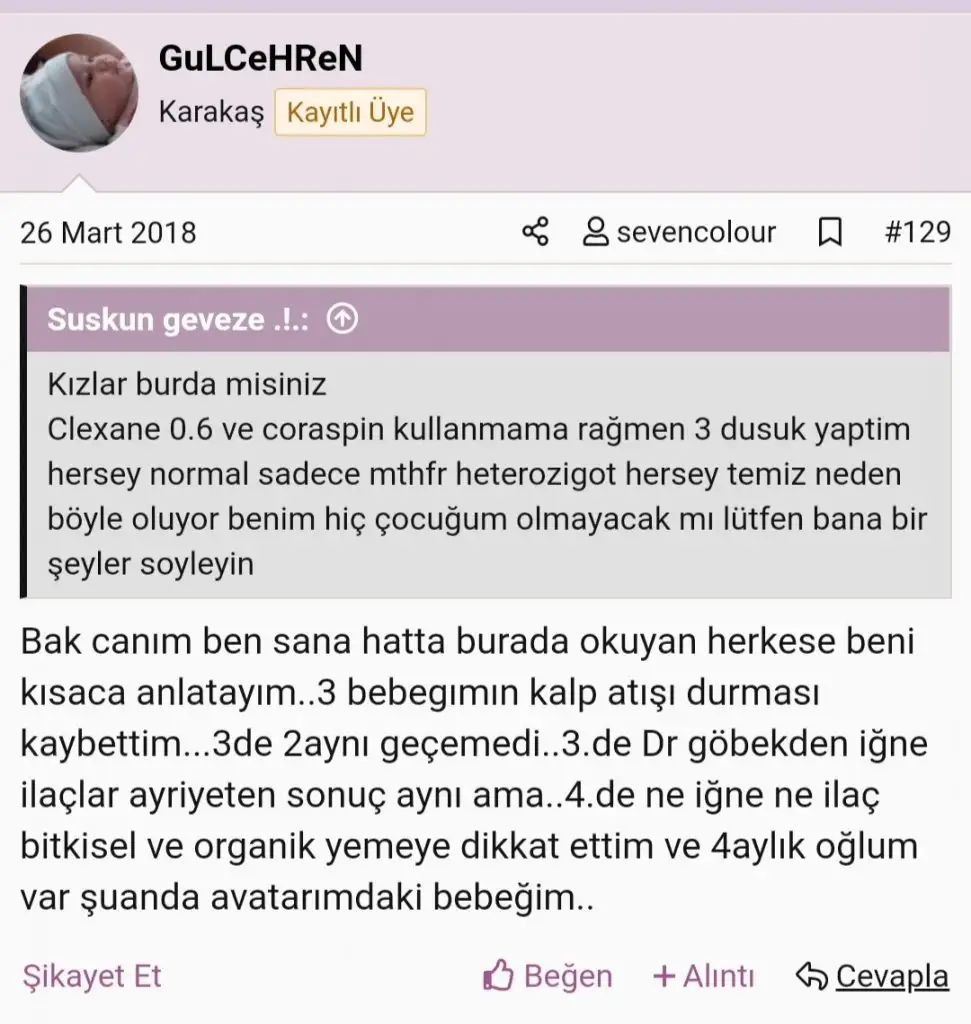Jump to Suskun geveze's quoted post
The image size is (971, 1024).
click(x=343, y=320)
